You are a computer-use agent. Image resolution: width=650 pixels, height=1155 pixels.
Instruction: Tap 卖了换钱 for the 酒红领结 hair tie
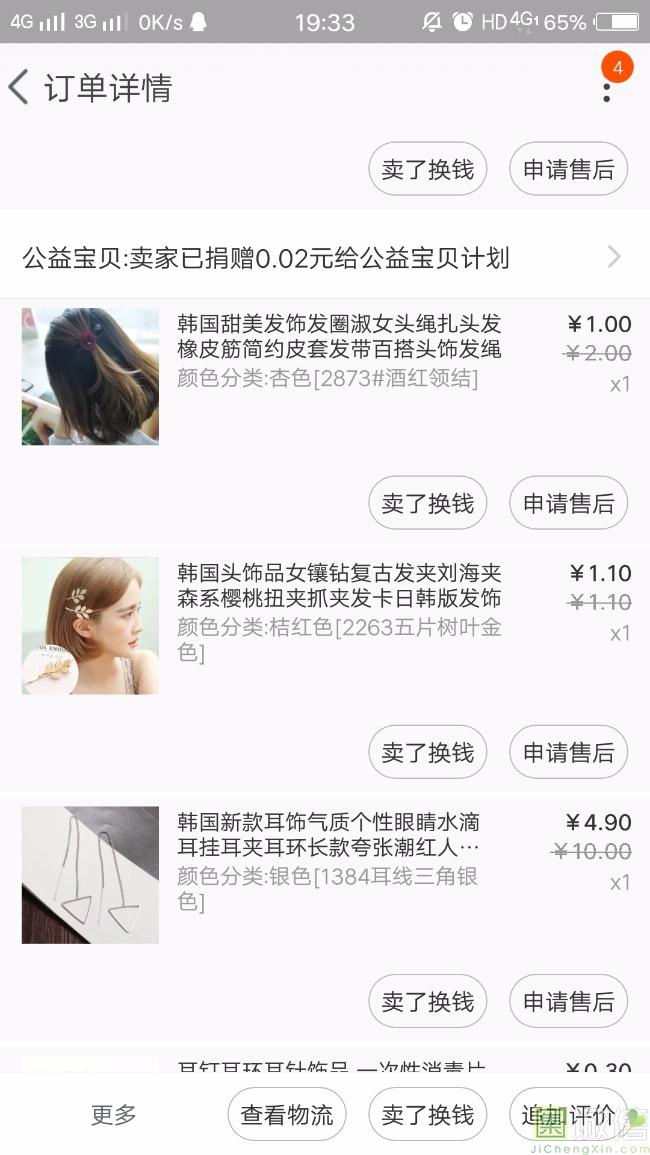(427, 503)
